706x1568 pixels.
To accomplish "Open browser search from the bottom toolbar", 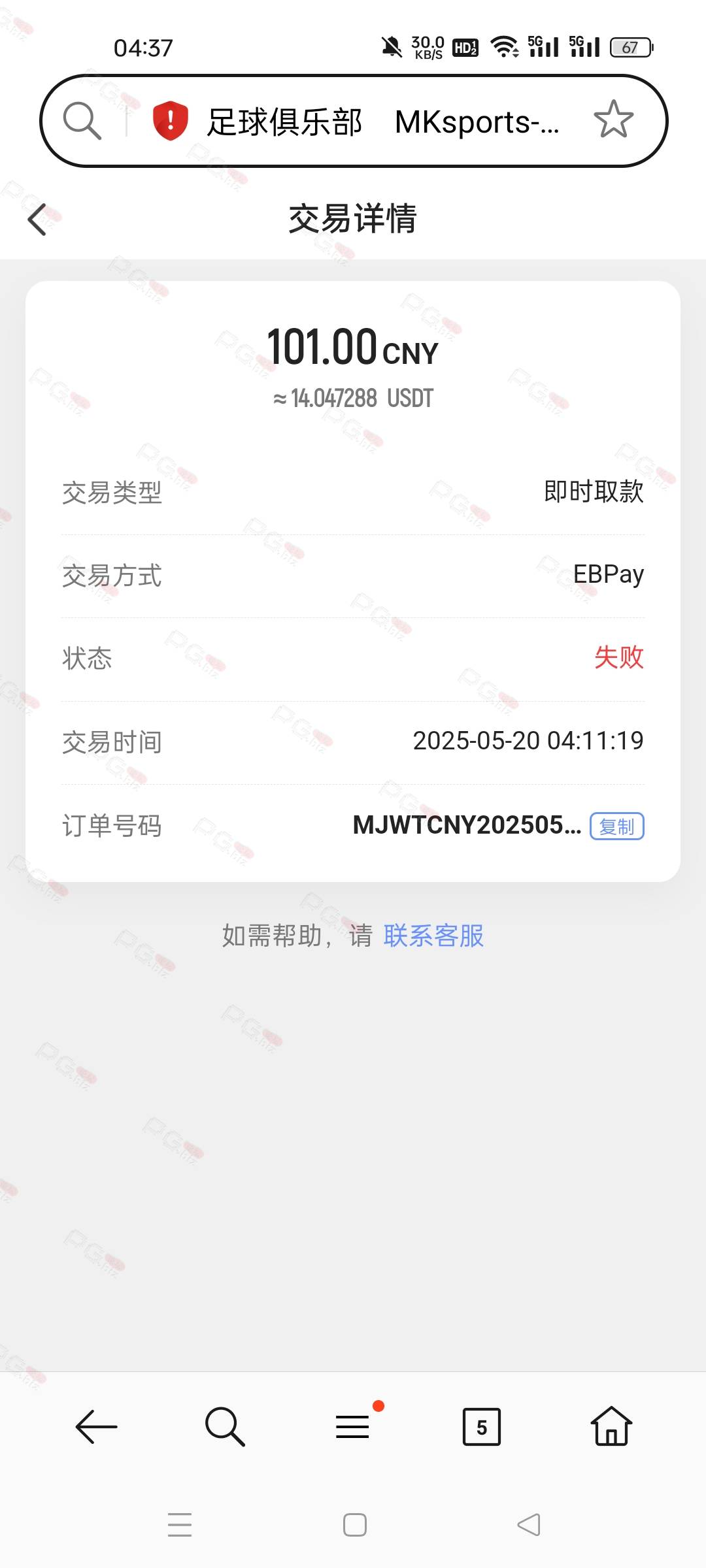I will click(x=225, y=1426).
